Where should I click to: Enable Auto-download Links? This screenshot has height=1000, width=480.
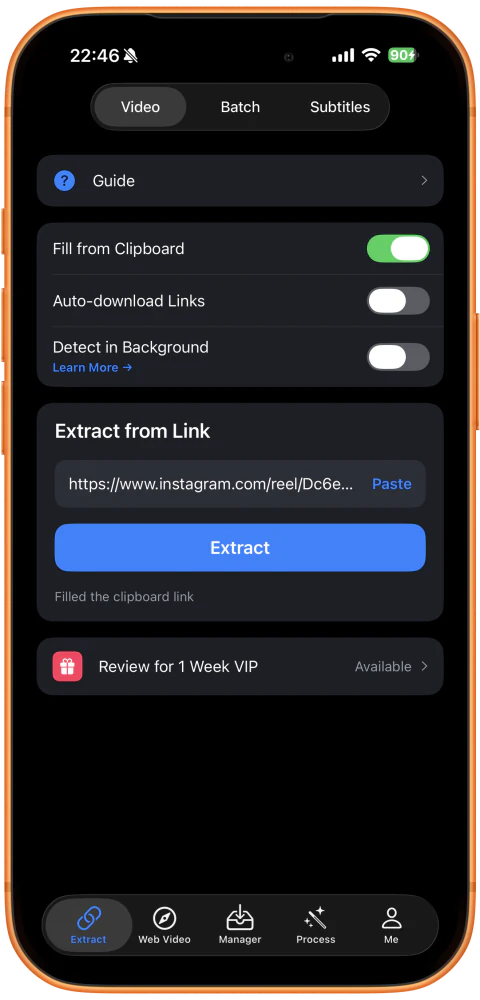tap(398, 301)
